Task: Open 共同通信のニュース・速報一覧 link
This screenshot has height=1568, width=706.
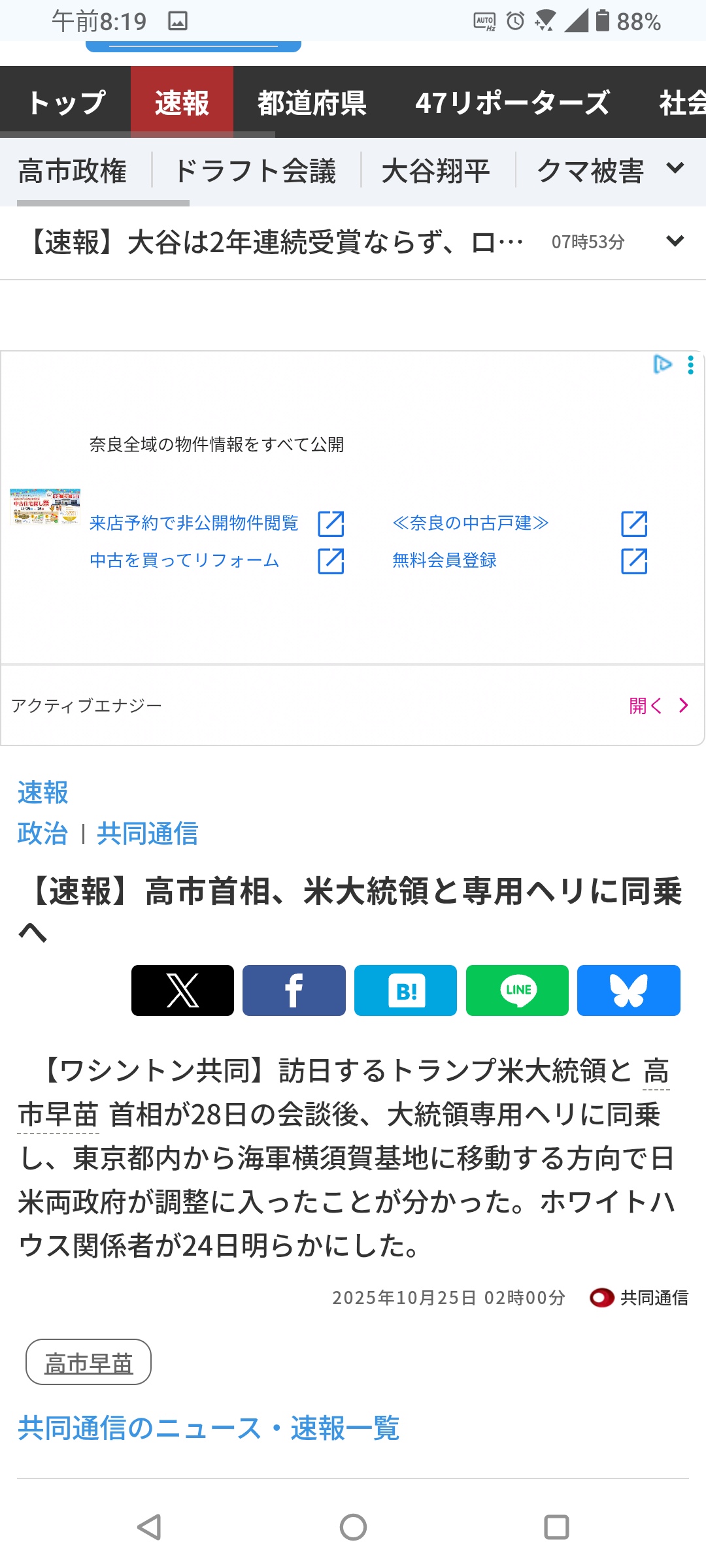Action: click(x=209, y=1428)
